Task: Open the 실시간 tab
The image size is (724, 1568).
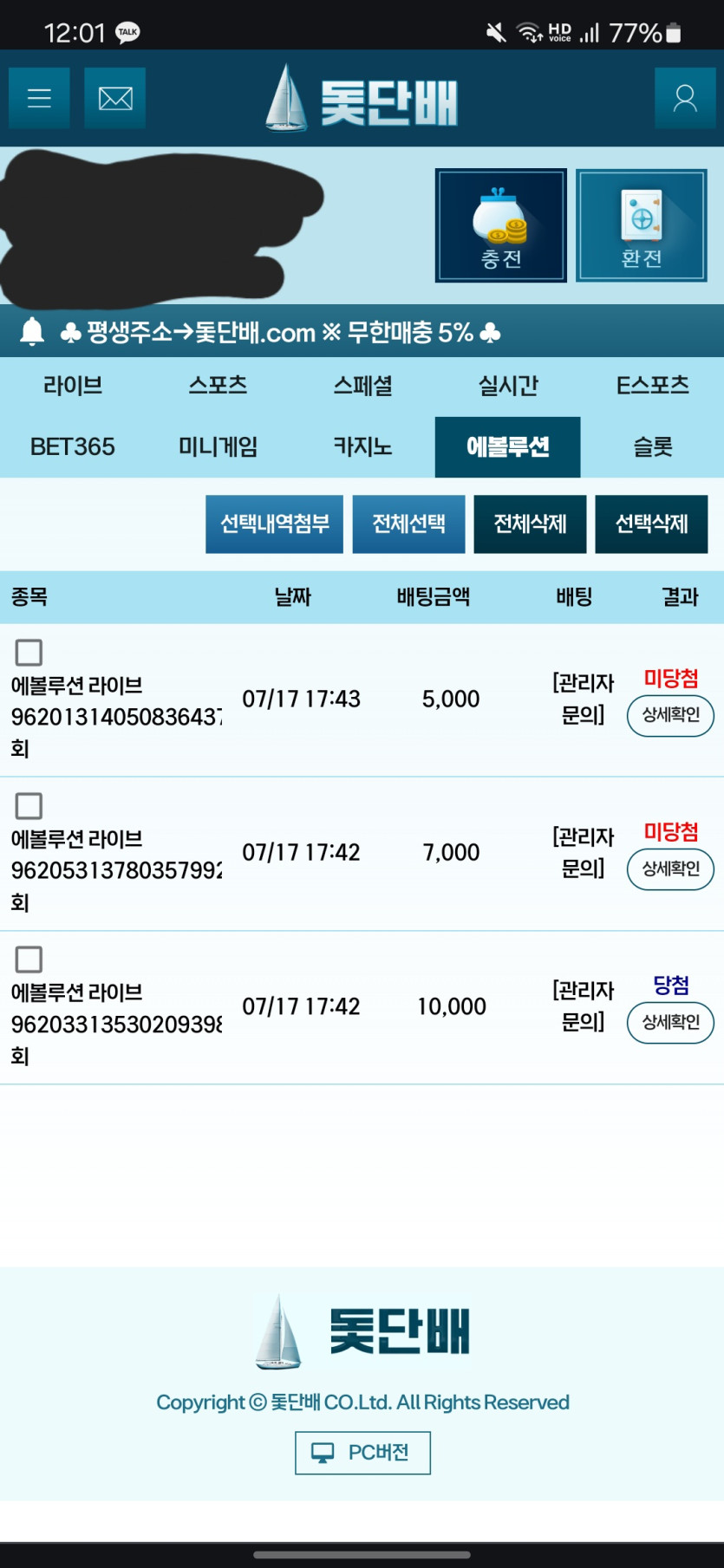Action: [508, 386]
